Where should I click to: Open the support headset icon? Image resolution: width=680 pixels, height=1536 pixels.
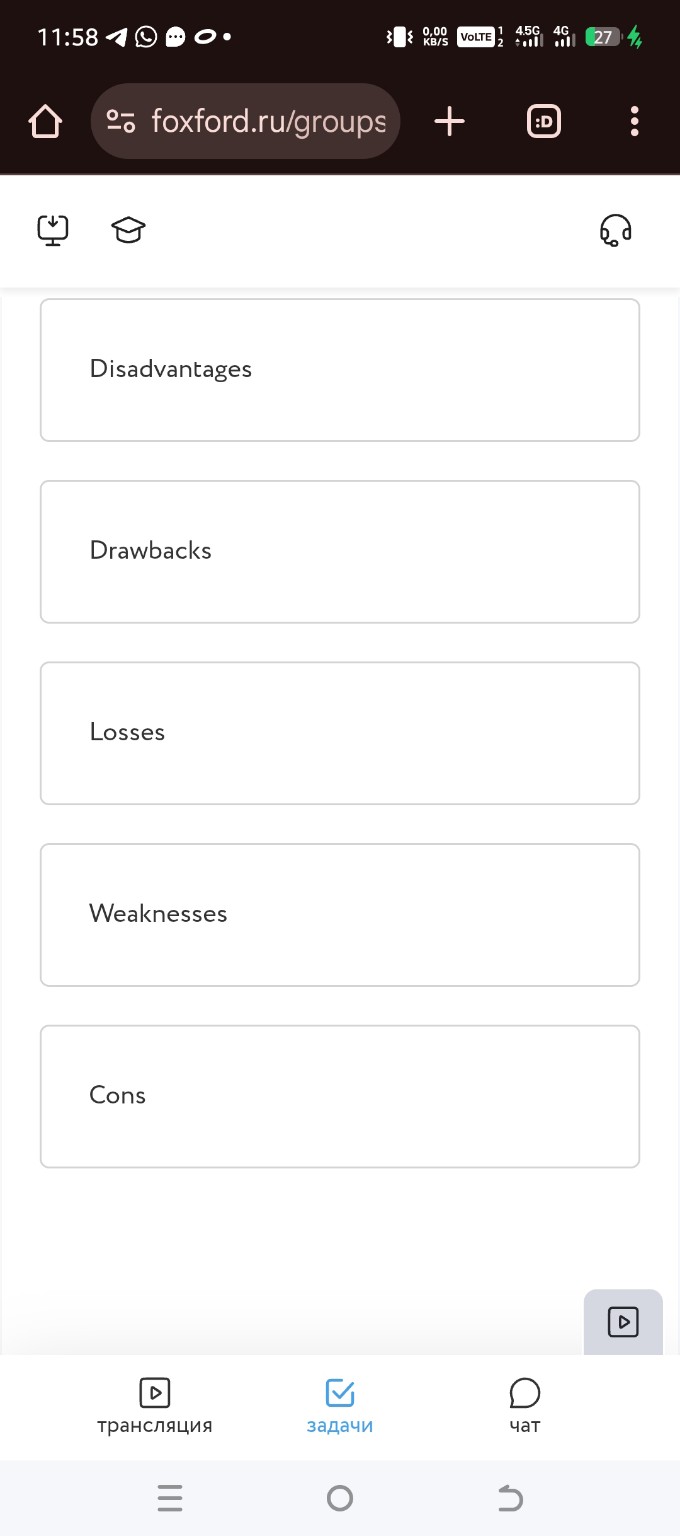(x=615, y=230)
